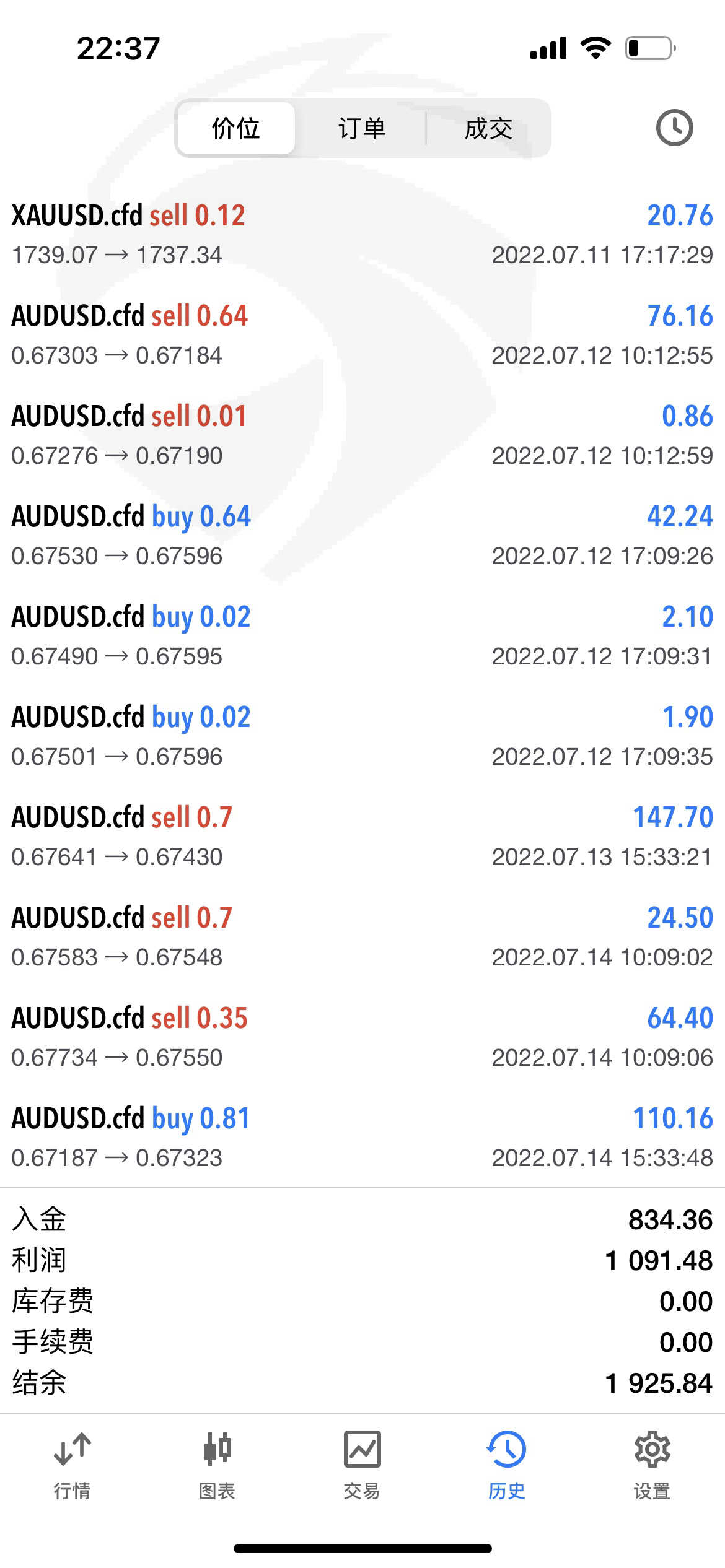725x1568 pixels.
Task: Expand the AUDUSD.cfd trade with profit 1.90
Action: coord(362,736)
